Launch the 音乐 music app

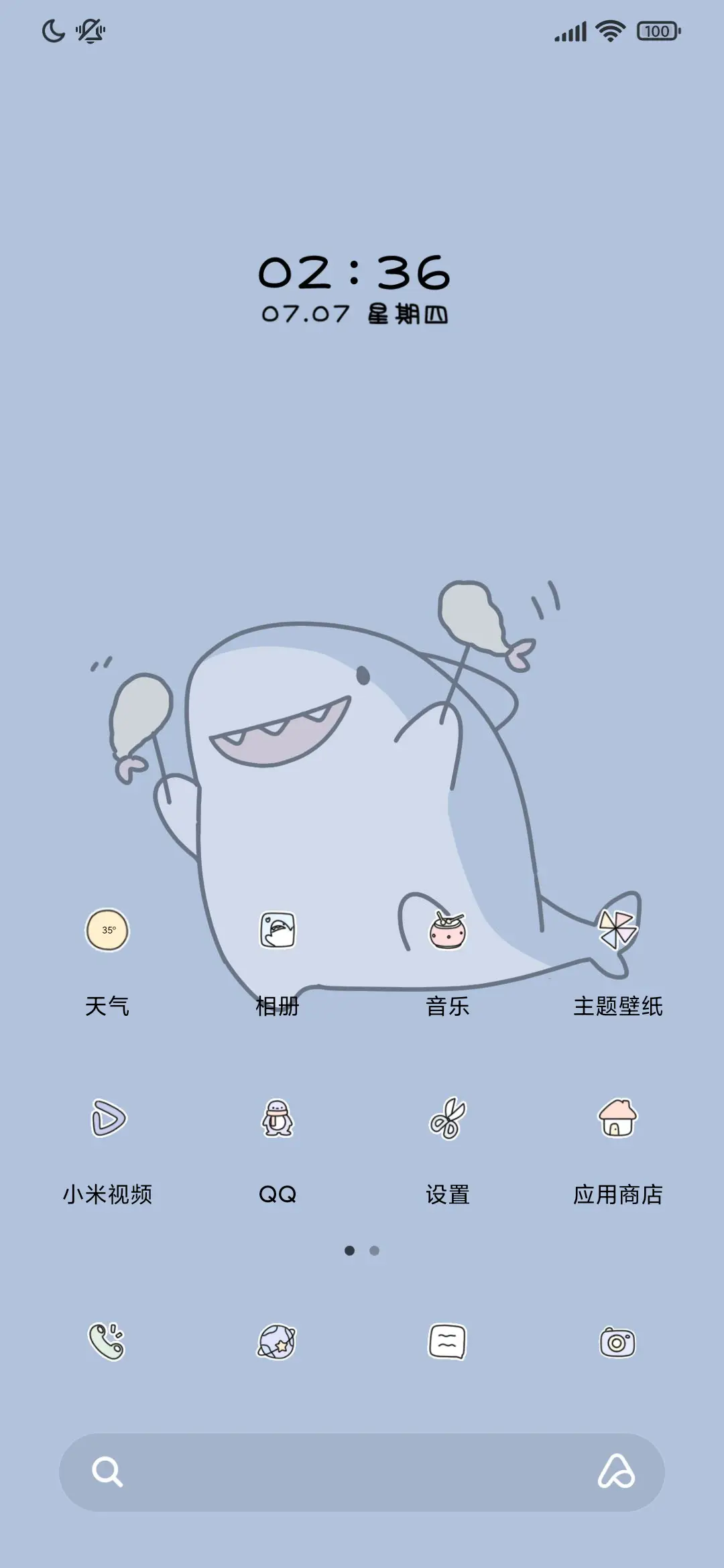tap(448, 931)
